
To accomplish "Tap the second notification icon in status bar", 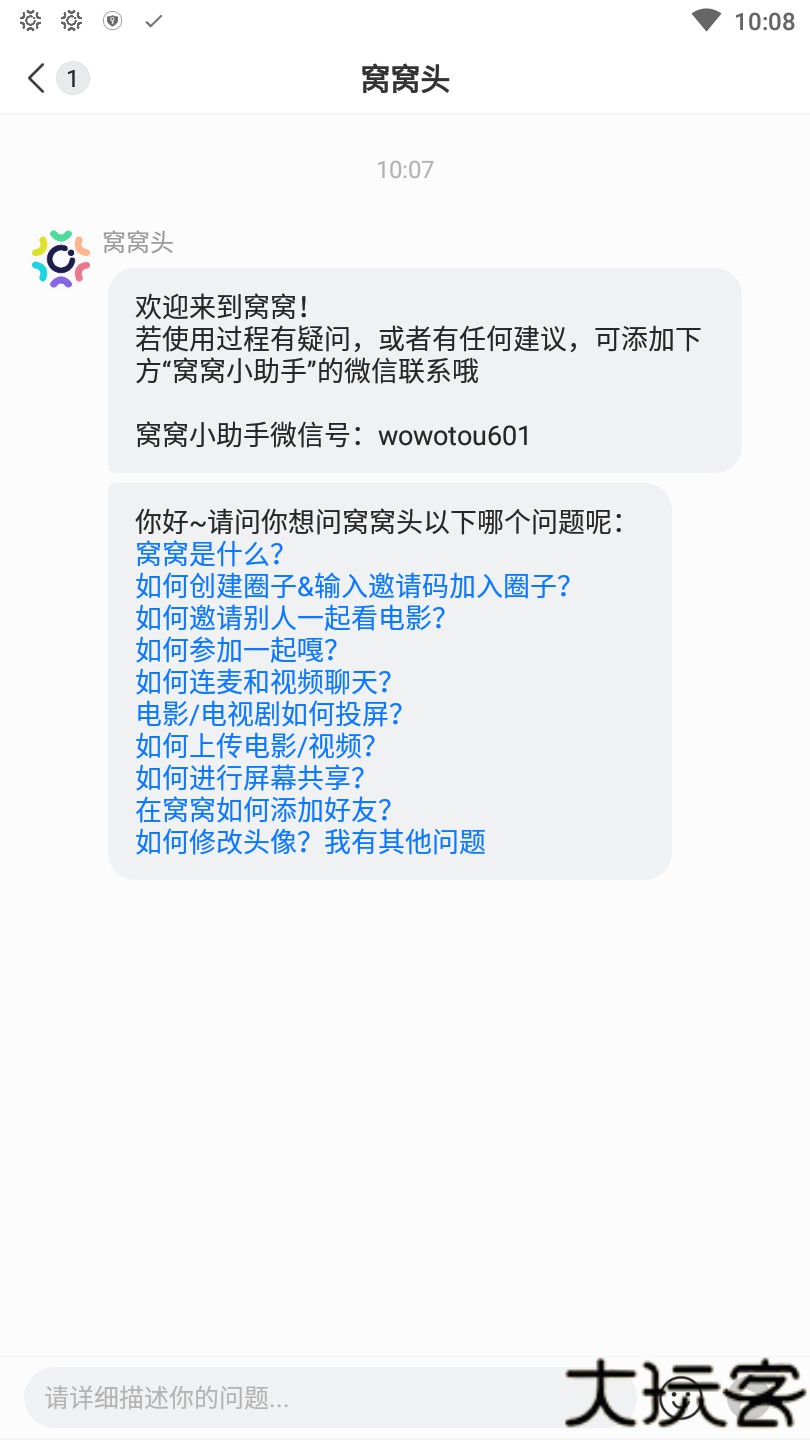I will (70, 20).
